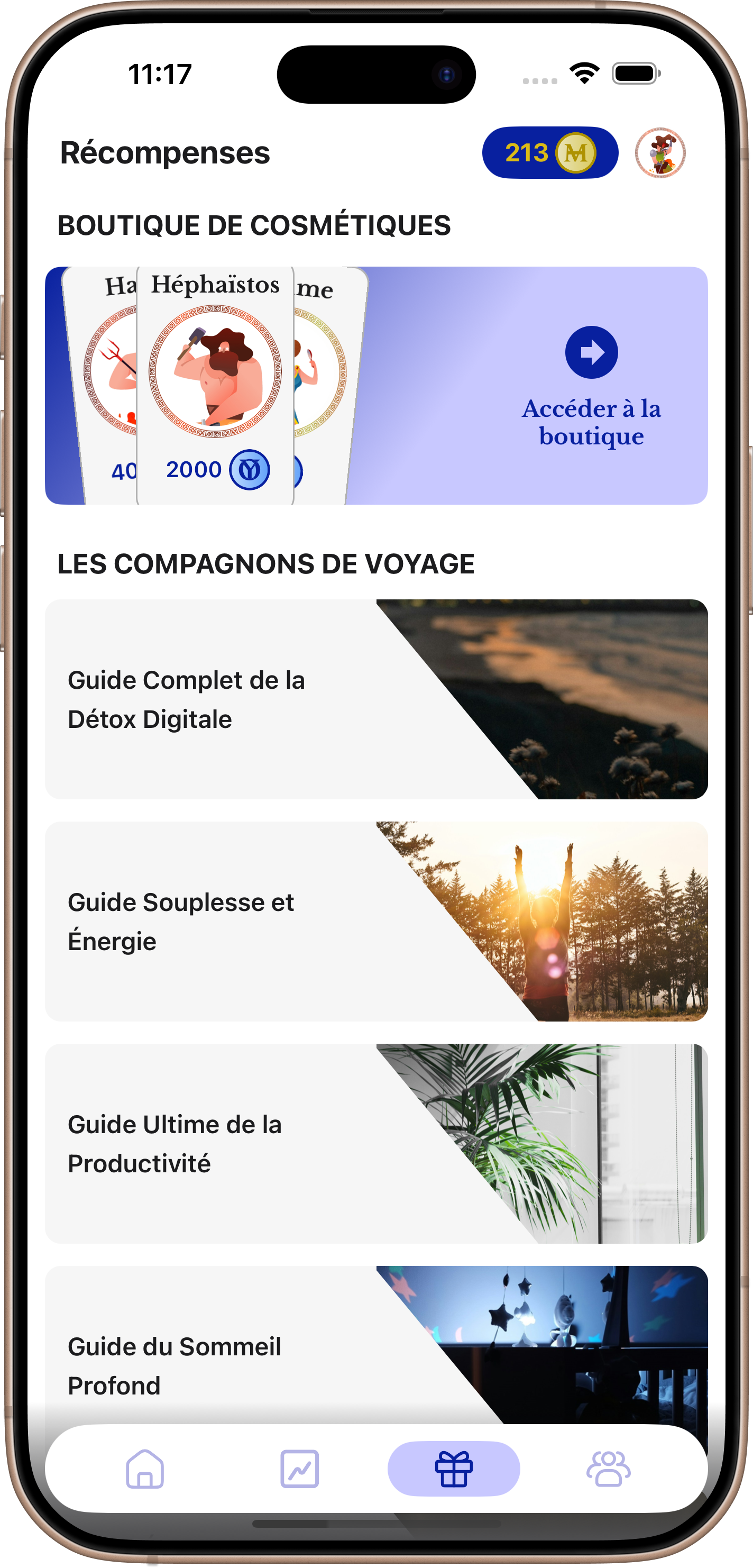Image resolution: width=753 pixels, height=1568 pixels.
Task: Switch to the community people tab
Action: (608, 1469)
